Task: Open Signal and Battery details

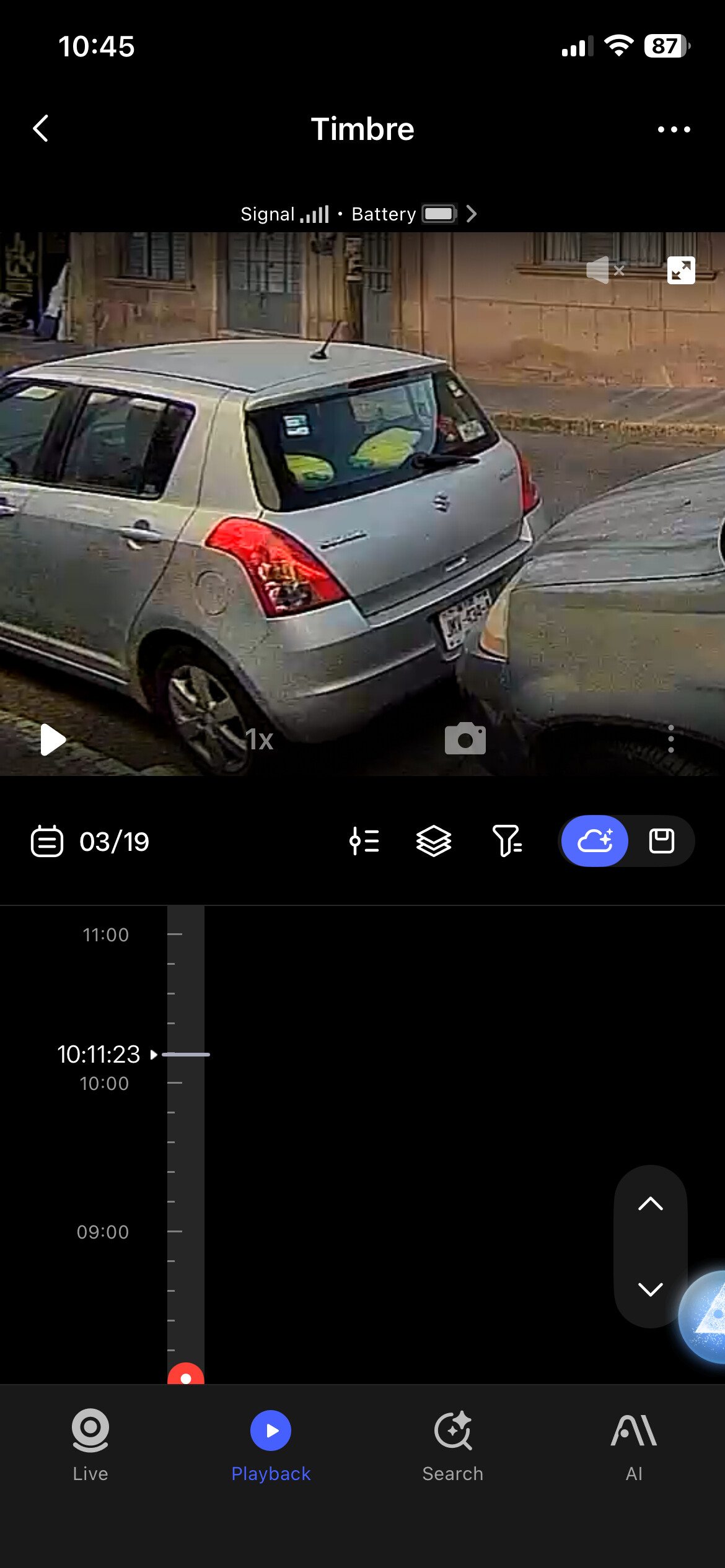Action: (x=359, y=214)
